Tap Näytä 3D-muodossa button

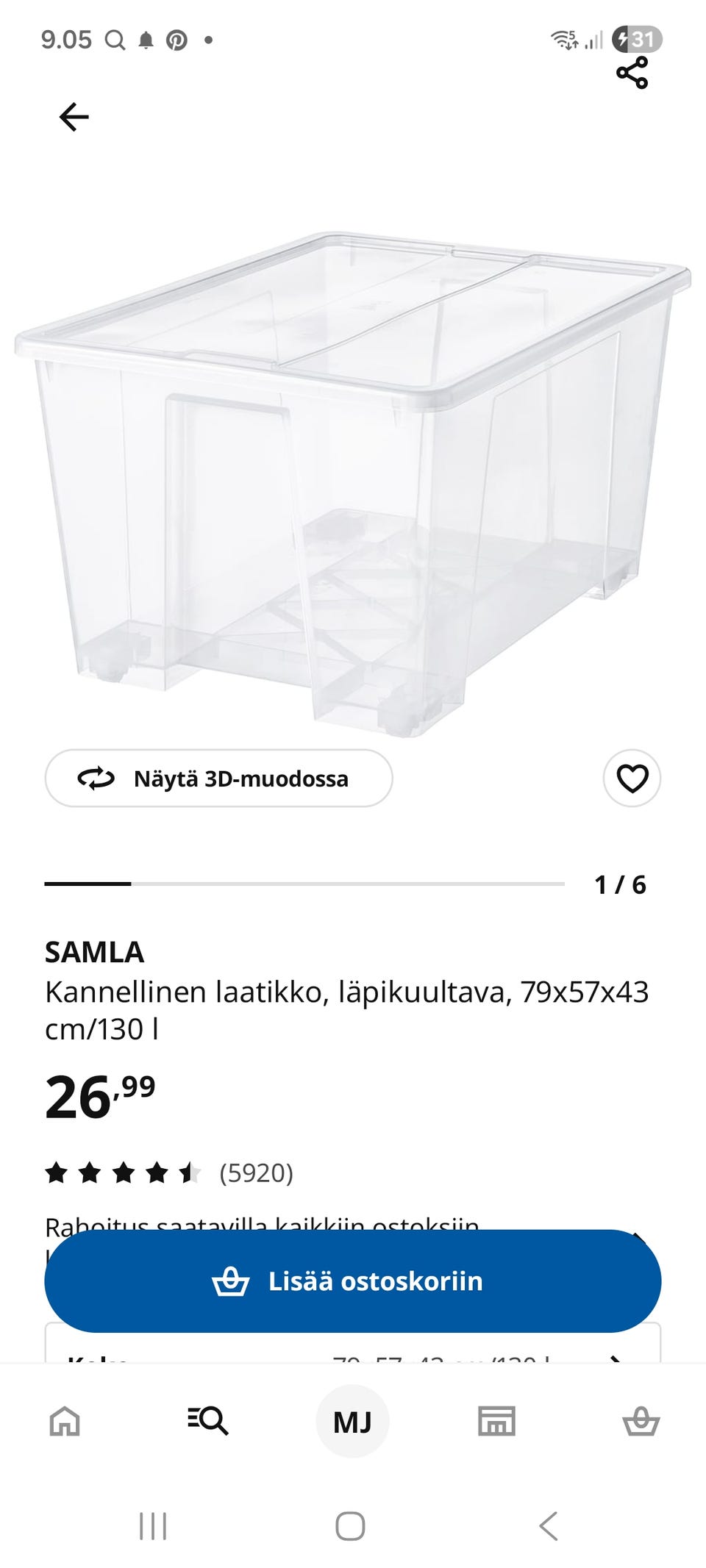point(218,778)
